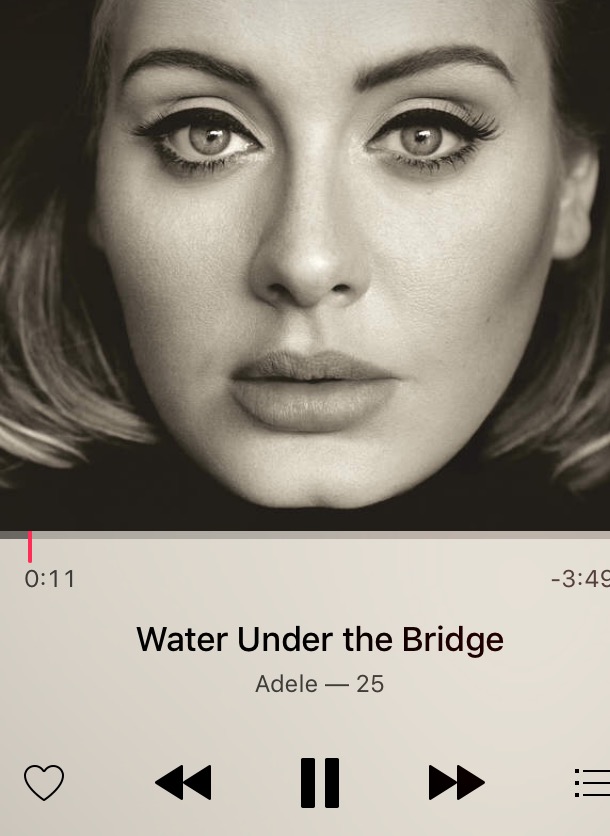Image resolution: width=610 pixels, height=836 pixels.
Task: Open the Adele — 25 album link
Action: 320,685
